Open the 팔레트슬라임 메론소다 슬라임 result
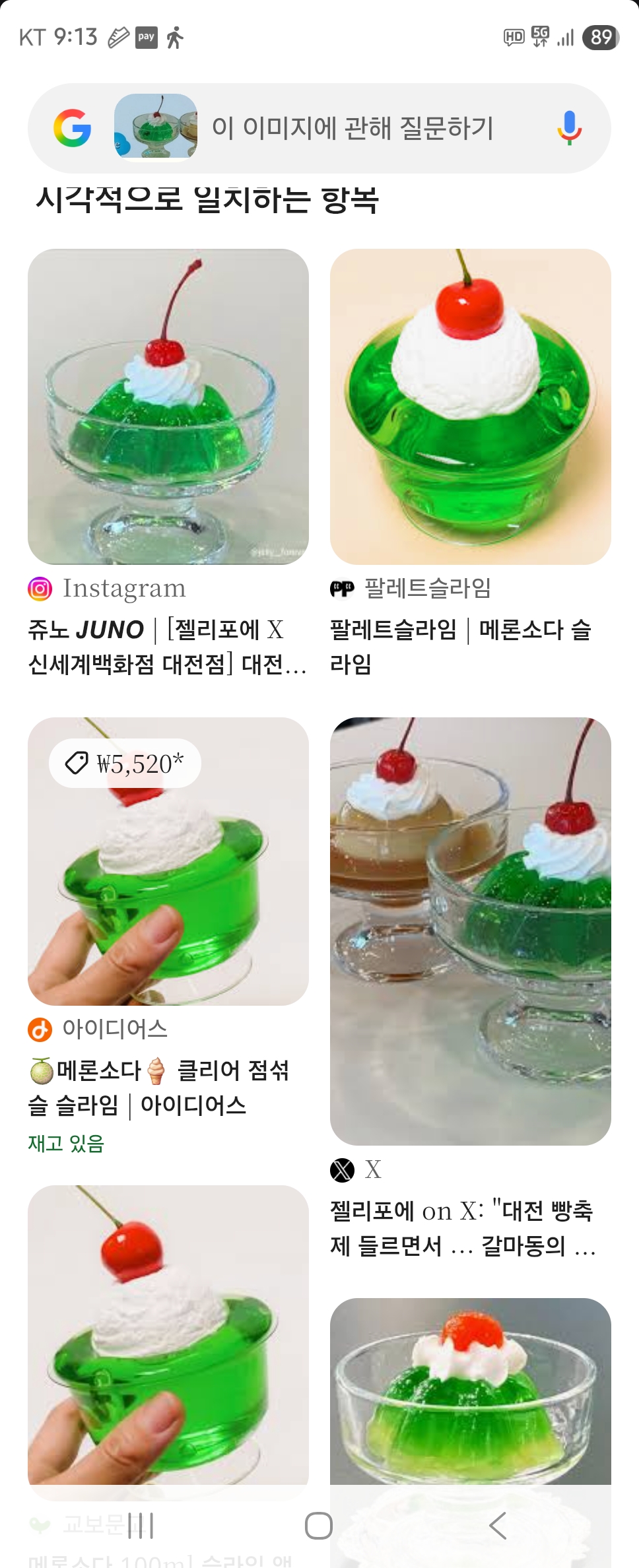 (x=470, y=407)
